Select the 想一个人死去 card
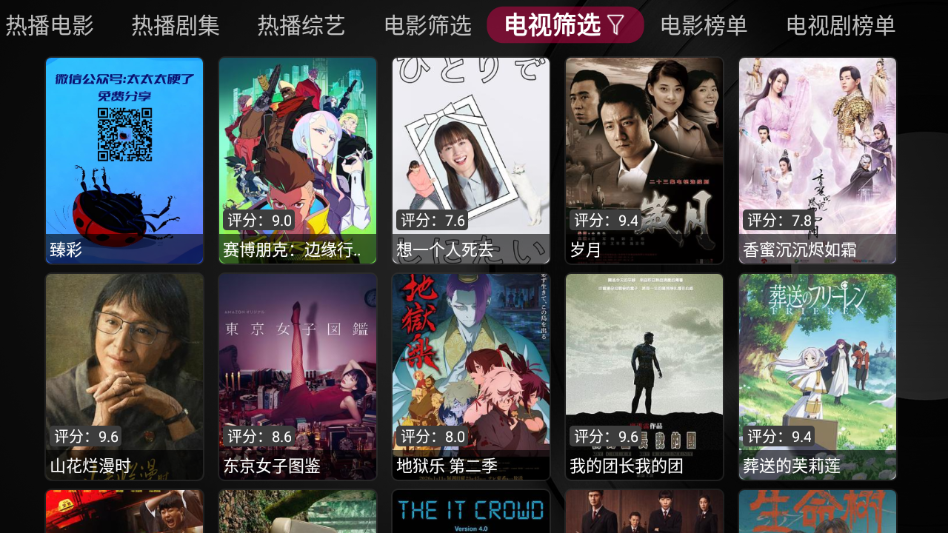The image size is (948, 533). pyautogui.click(x=470, y=160)
